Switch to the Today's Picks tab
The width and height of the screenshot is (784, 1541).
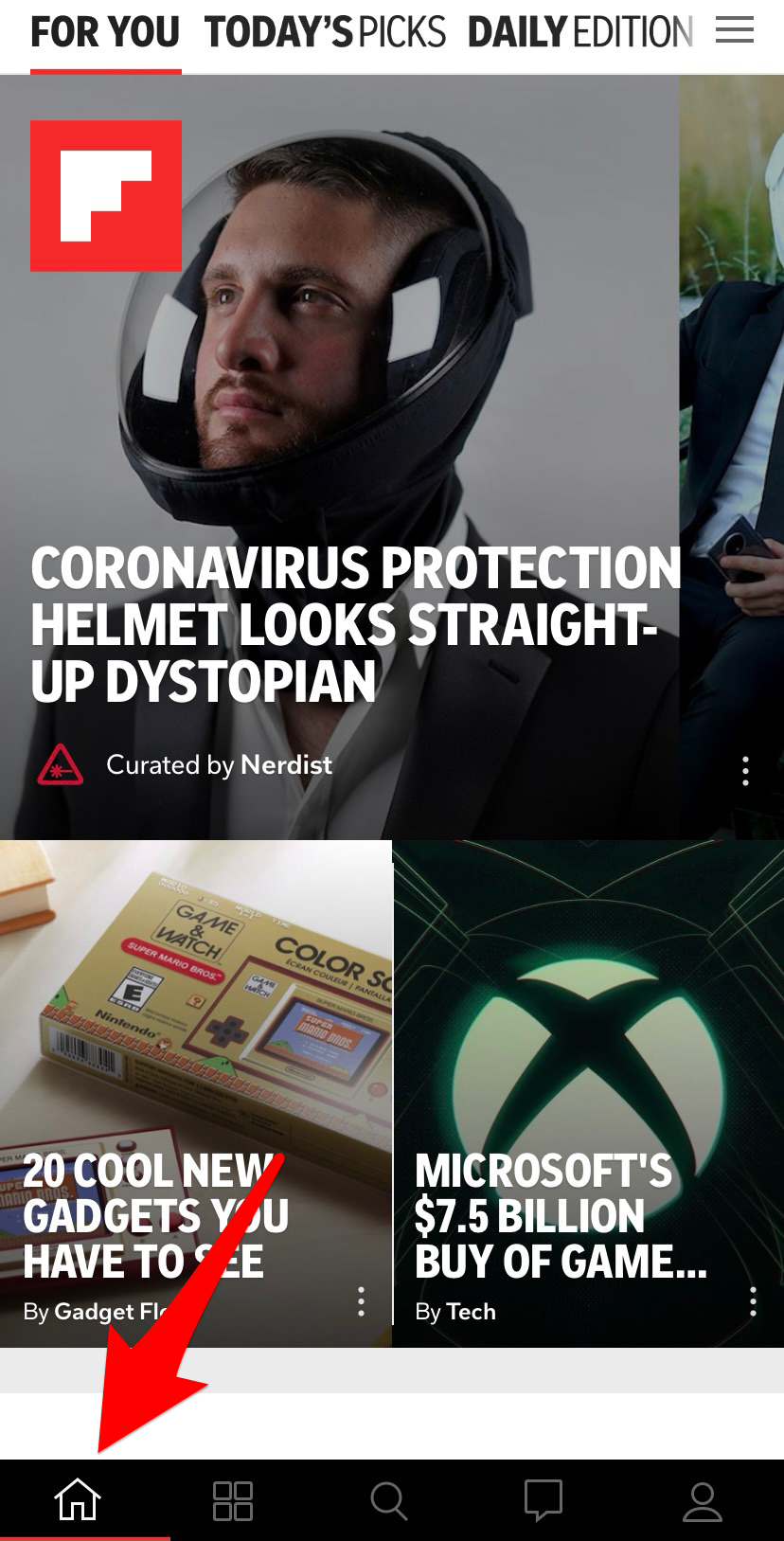(x=325, y=33)
